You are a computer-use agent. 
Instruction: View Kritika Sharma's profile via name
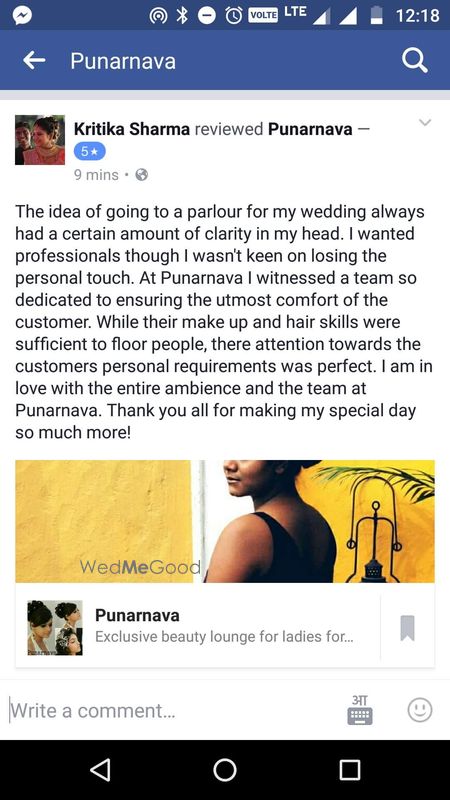(x=132, y=129)
